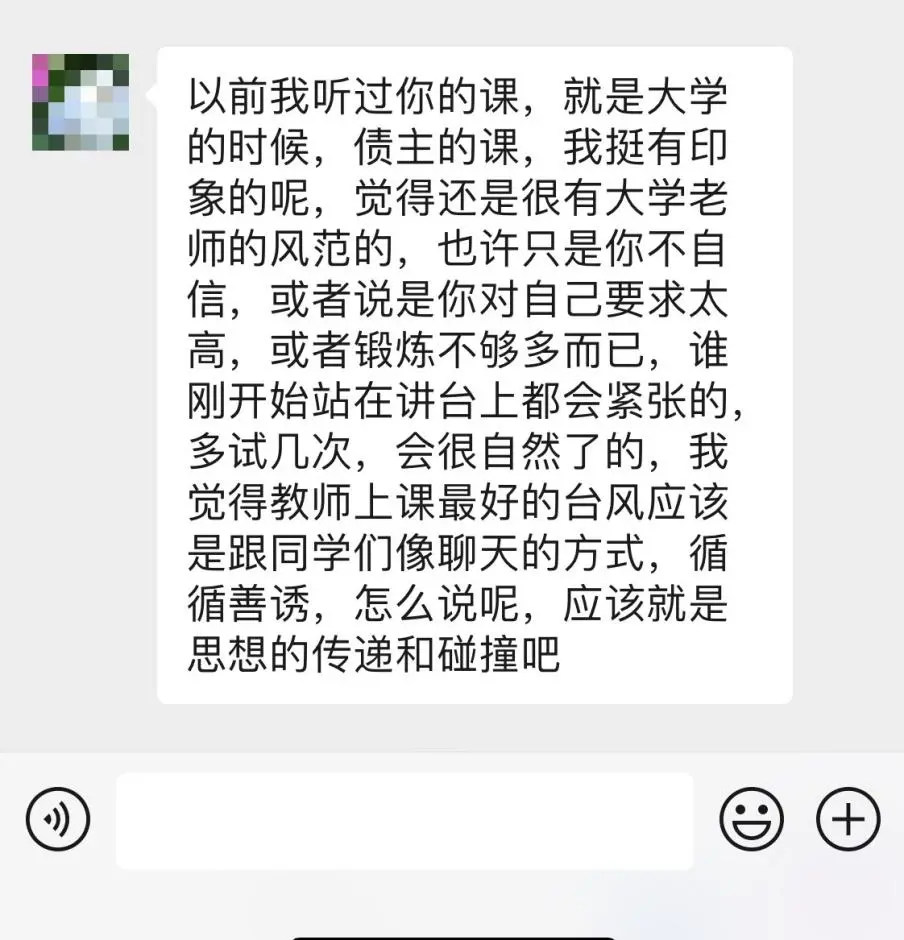Activate voice recording via the audio icon
The width and height of the screenshot is (904, 940).
point(57,818)
